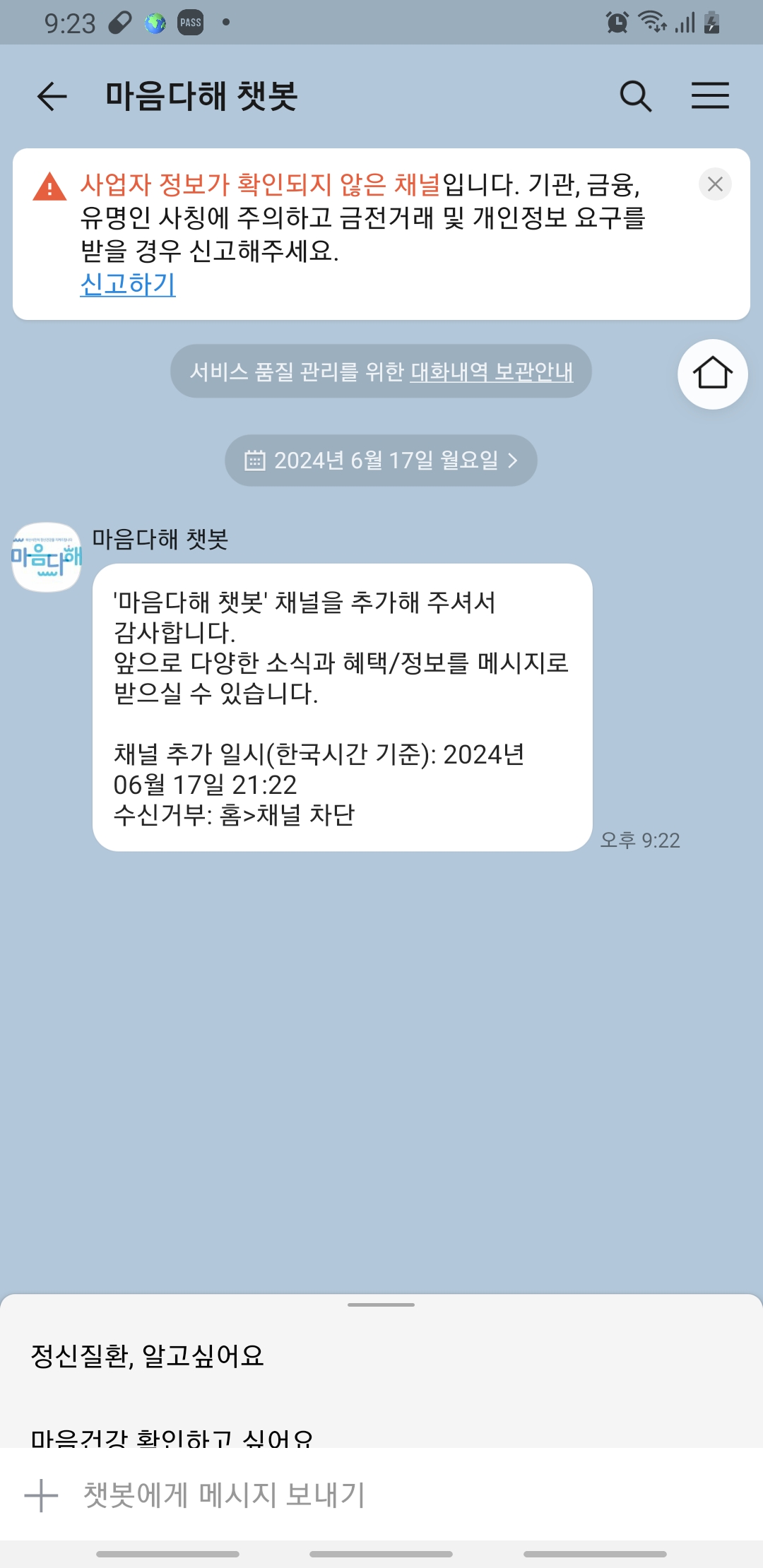Focus the 챗봇에게 메시지 보내기 field
763x1568 pixels.
(396, 1495)
